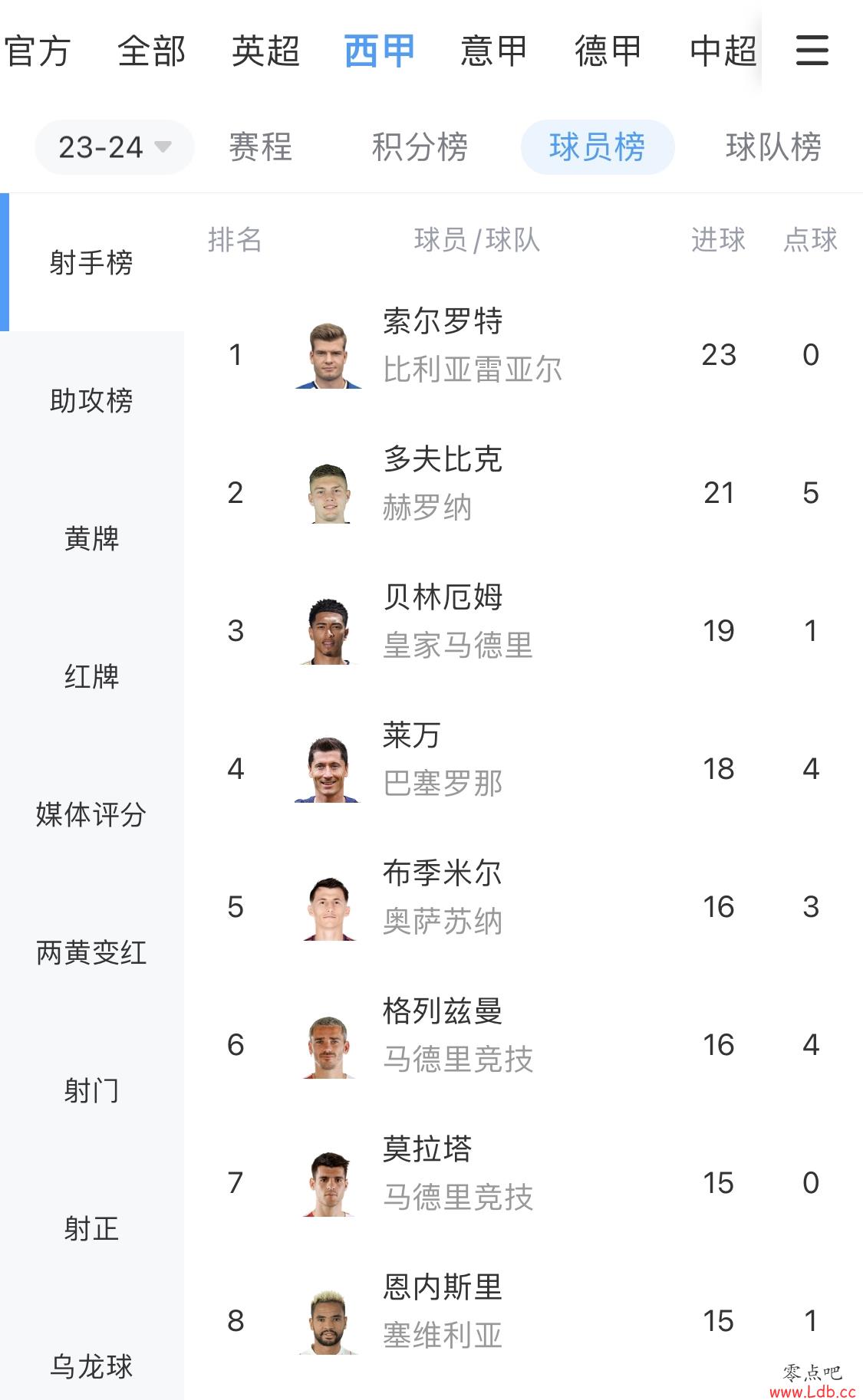Screen dimensions: 863x1400
Task: Show the 助攻榜 assists ranking
Action: pos(92,400)
